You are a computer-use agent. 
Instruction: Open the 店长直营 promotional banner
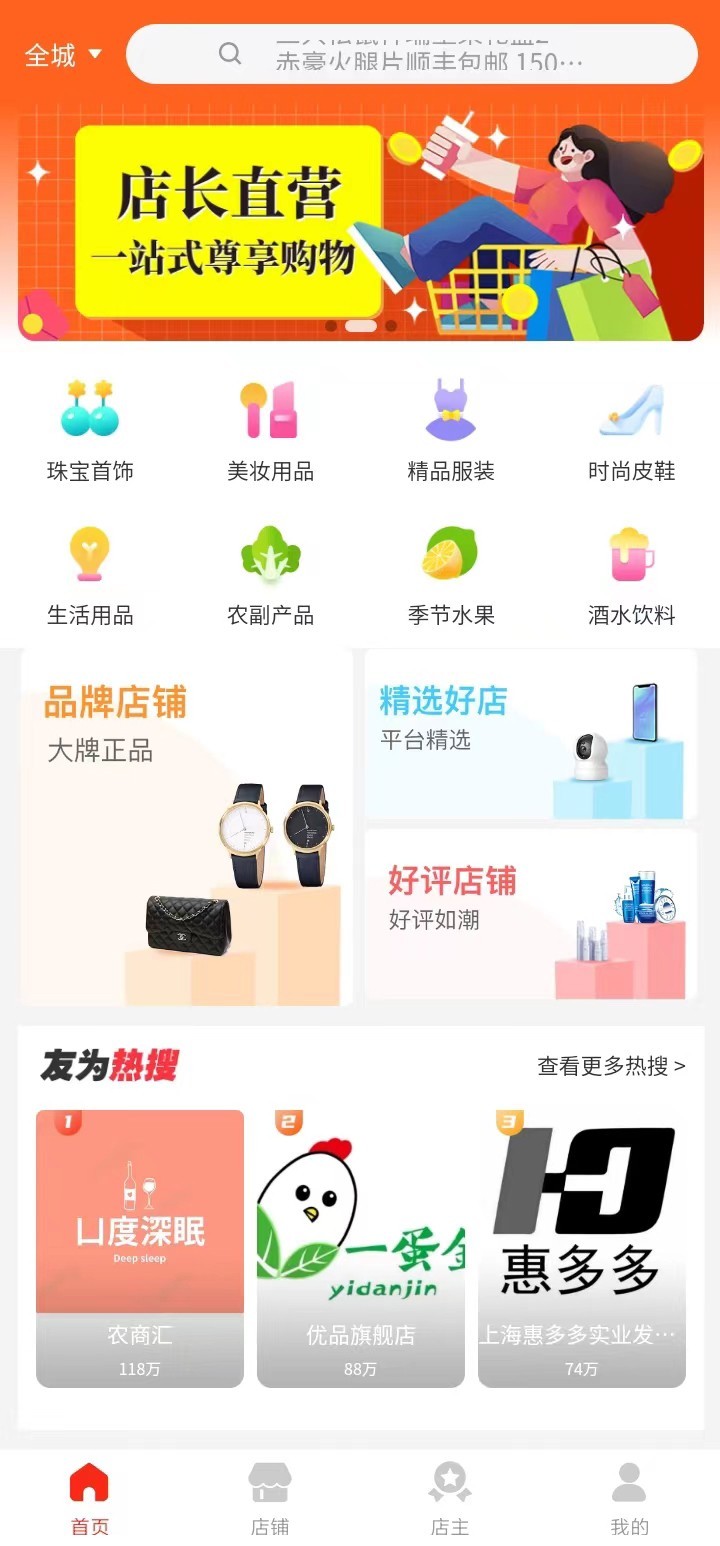(360, 222)
